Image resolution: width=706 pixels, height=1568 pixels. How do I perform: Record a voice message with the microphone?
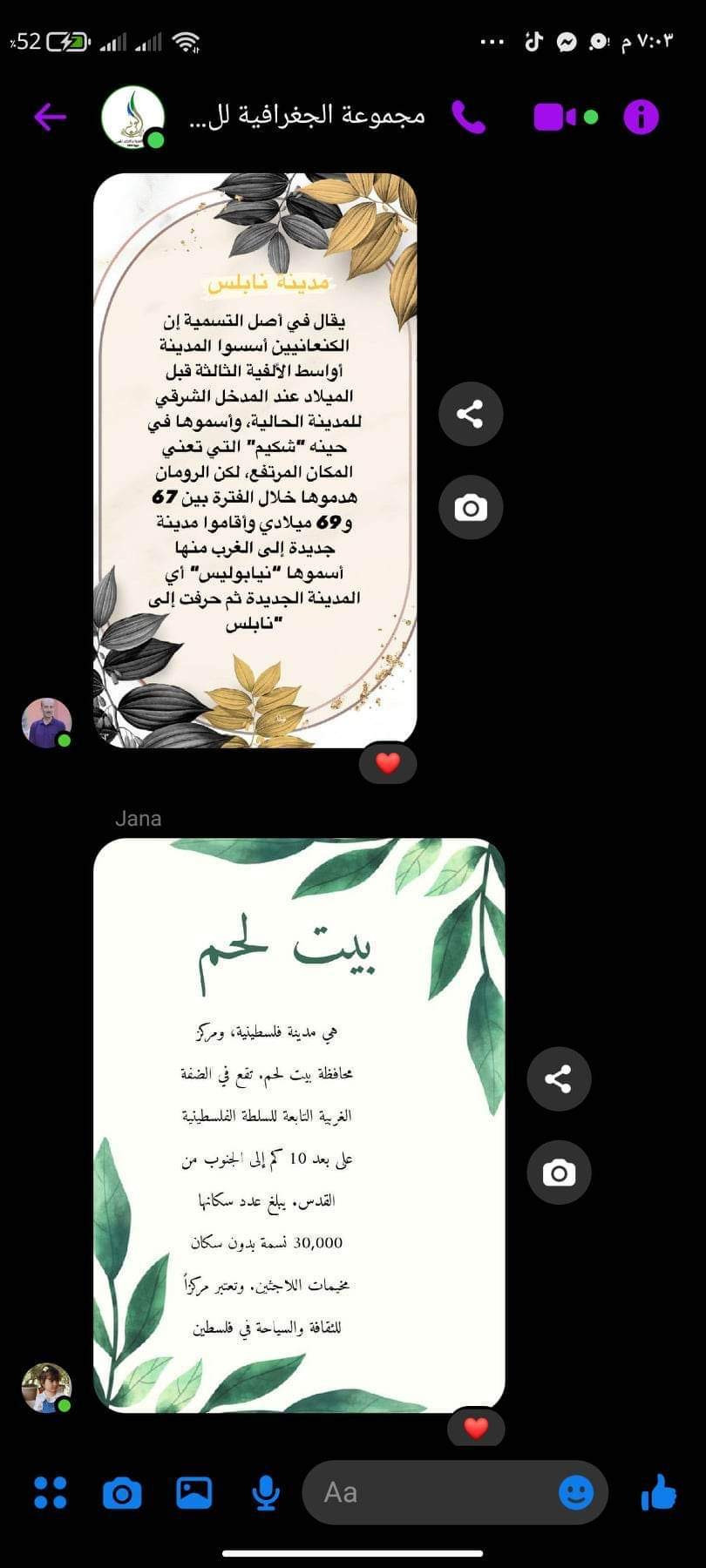(x=266, y=1492)
